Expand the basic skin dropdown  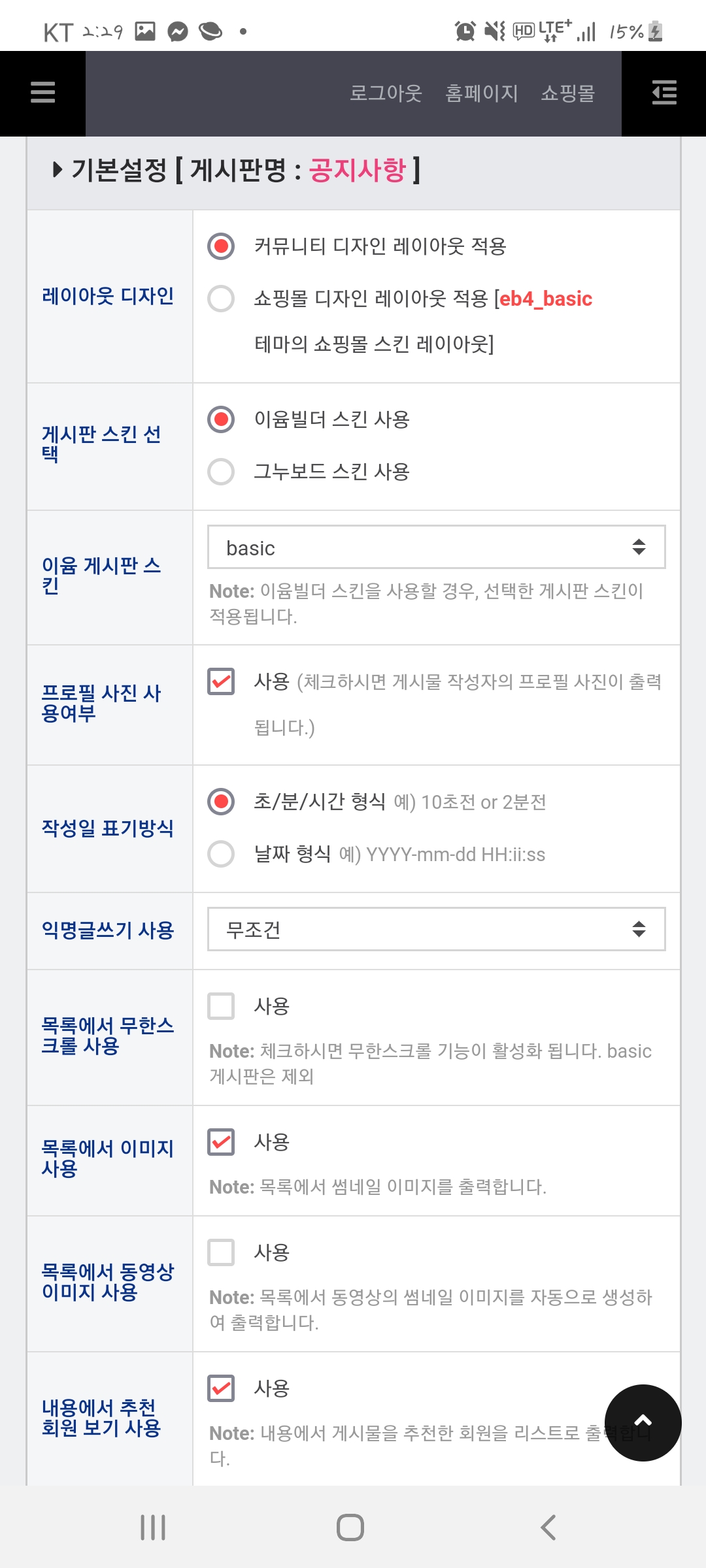click(436, 547)
